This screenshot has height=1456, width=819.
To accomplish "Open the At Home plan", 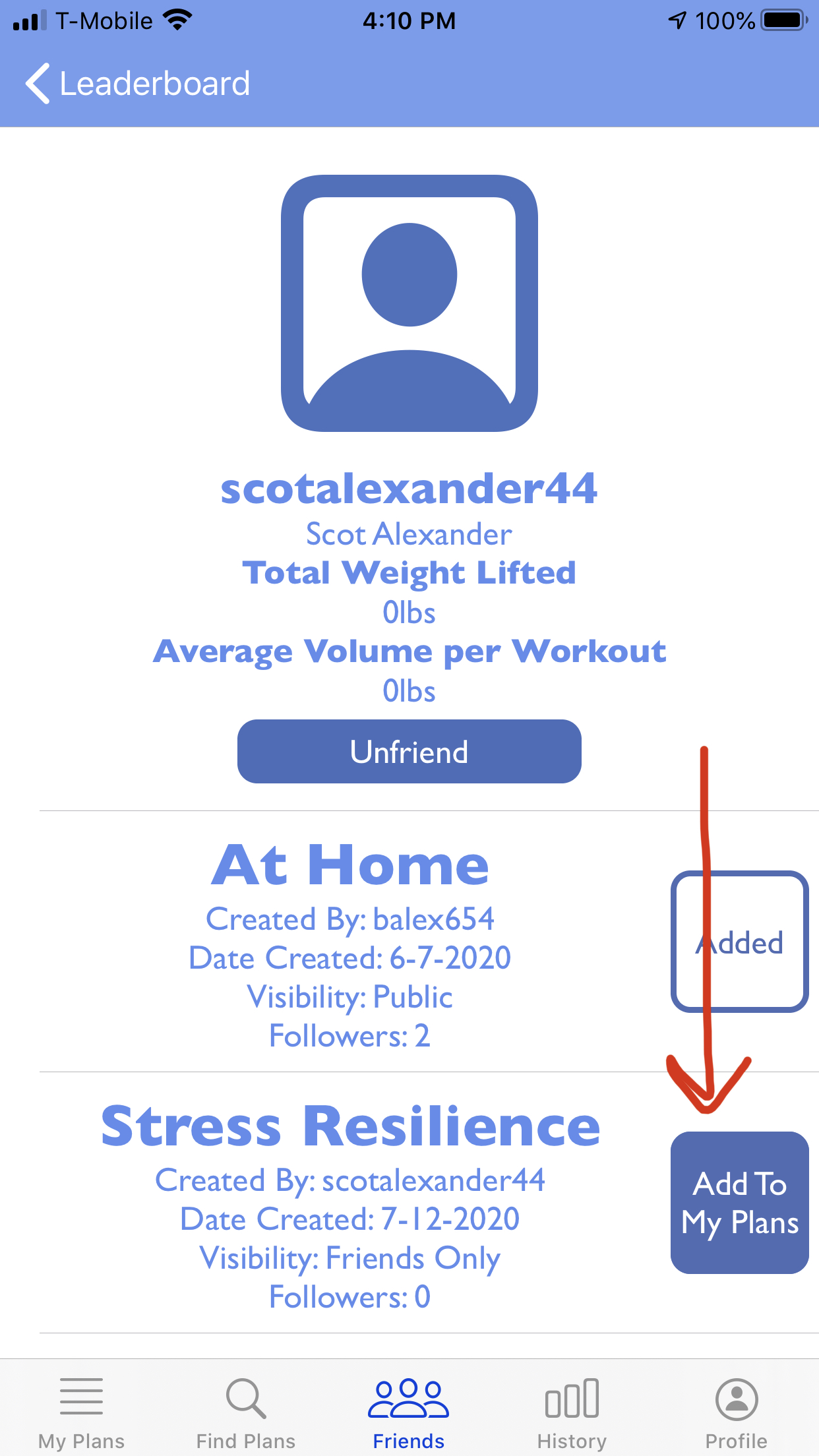I will click(350, 865).
